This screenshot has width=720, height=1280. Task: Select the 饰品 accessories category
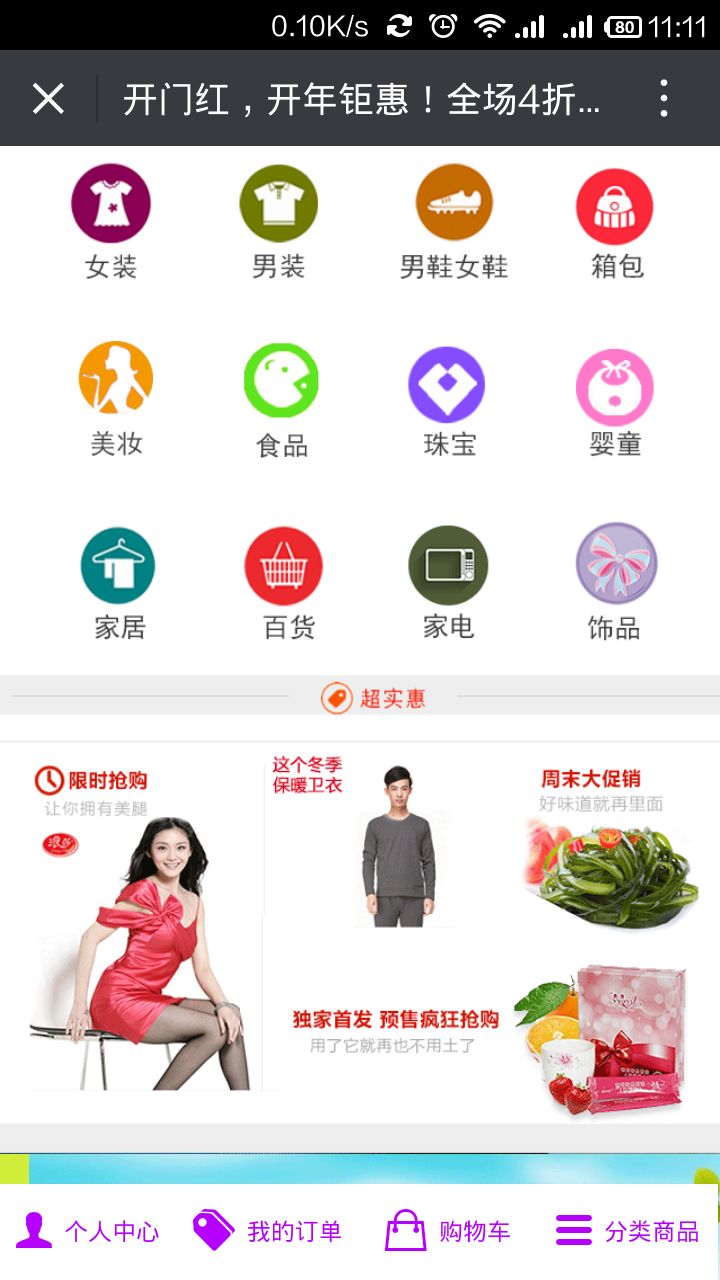pos(616,583)
